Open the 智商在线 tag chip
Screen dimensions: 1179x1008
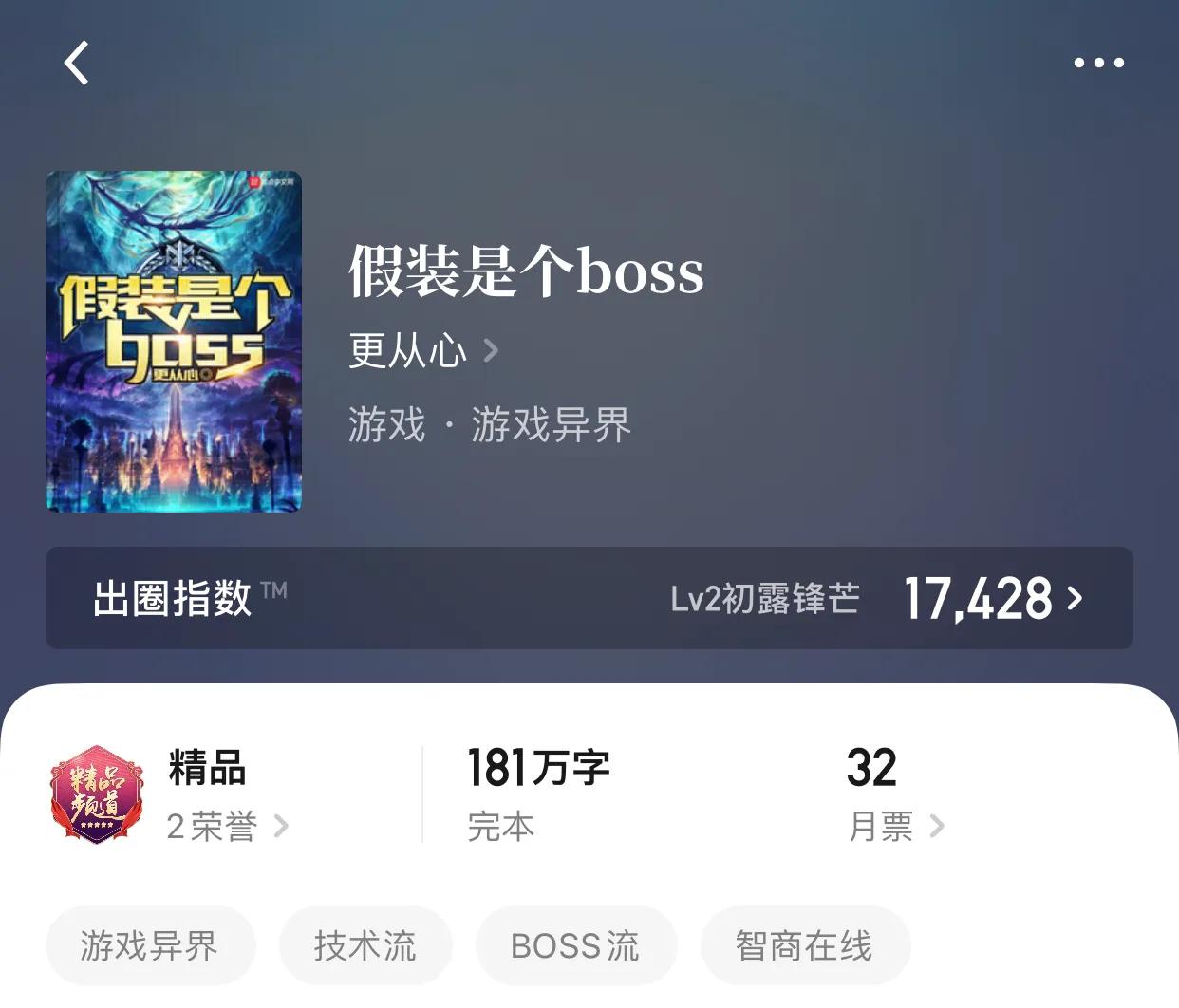(804, 946)
